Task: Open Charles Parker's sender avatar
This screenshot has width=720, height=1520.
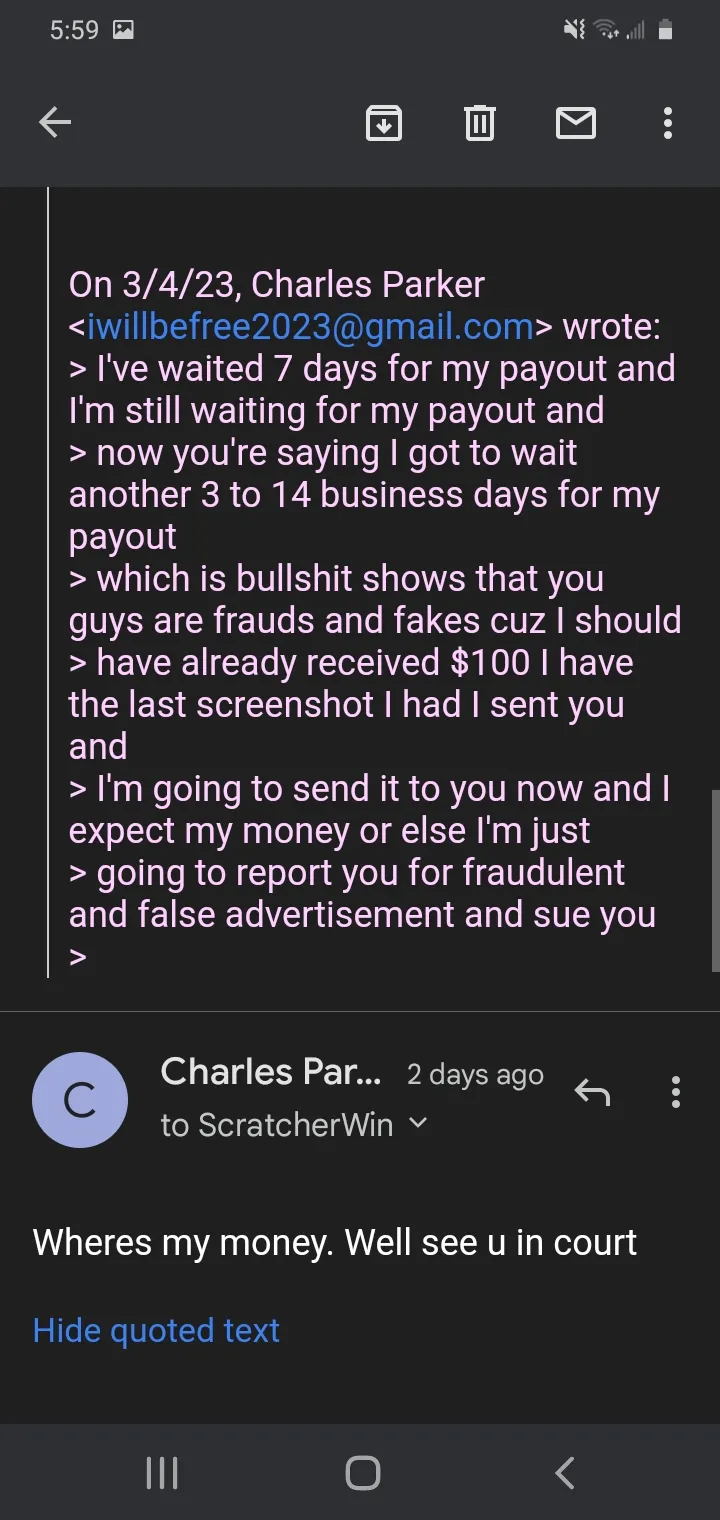Action: pos(80,1100)
